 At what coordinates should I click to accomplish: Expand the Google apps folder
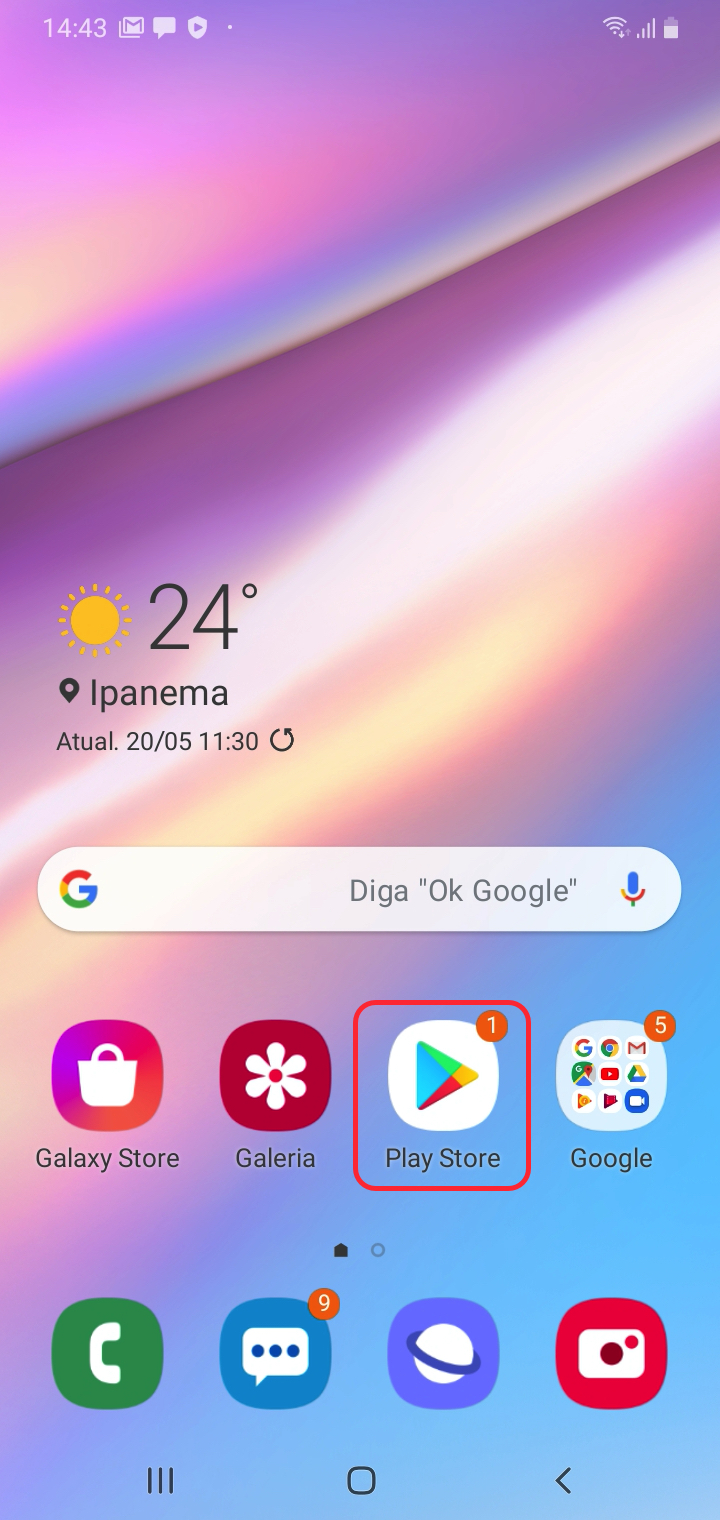point(611,1075)
